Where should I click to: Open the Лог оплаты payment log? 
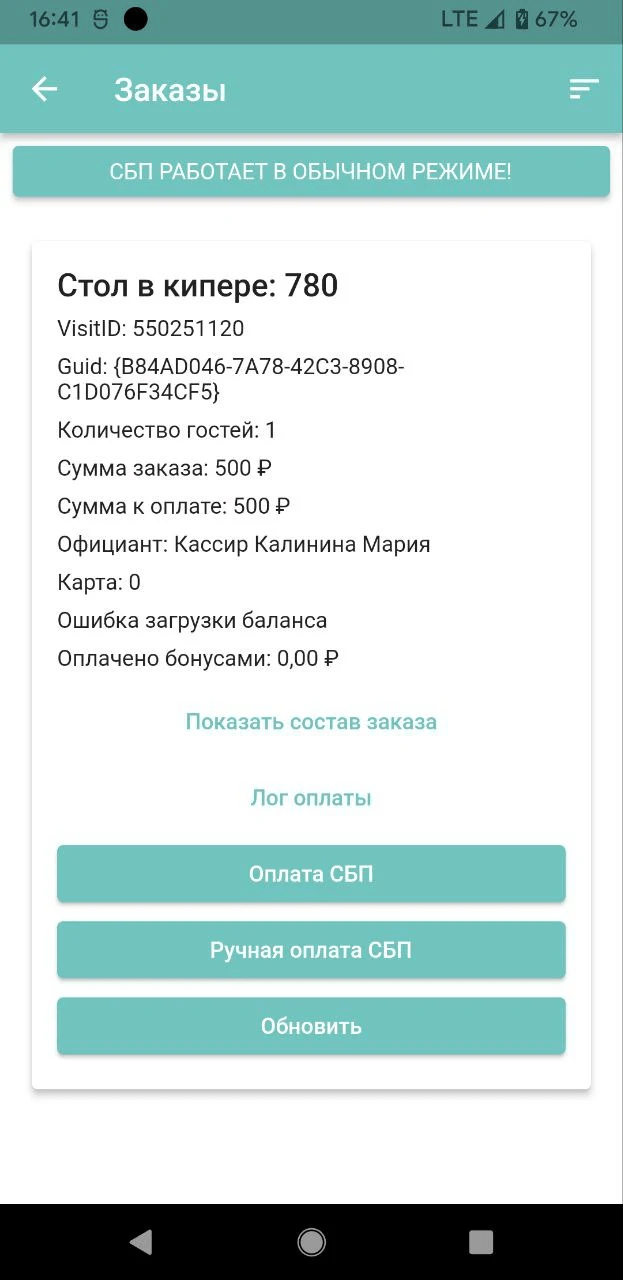[311, 798]
